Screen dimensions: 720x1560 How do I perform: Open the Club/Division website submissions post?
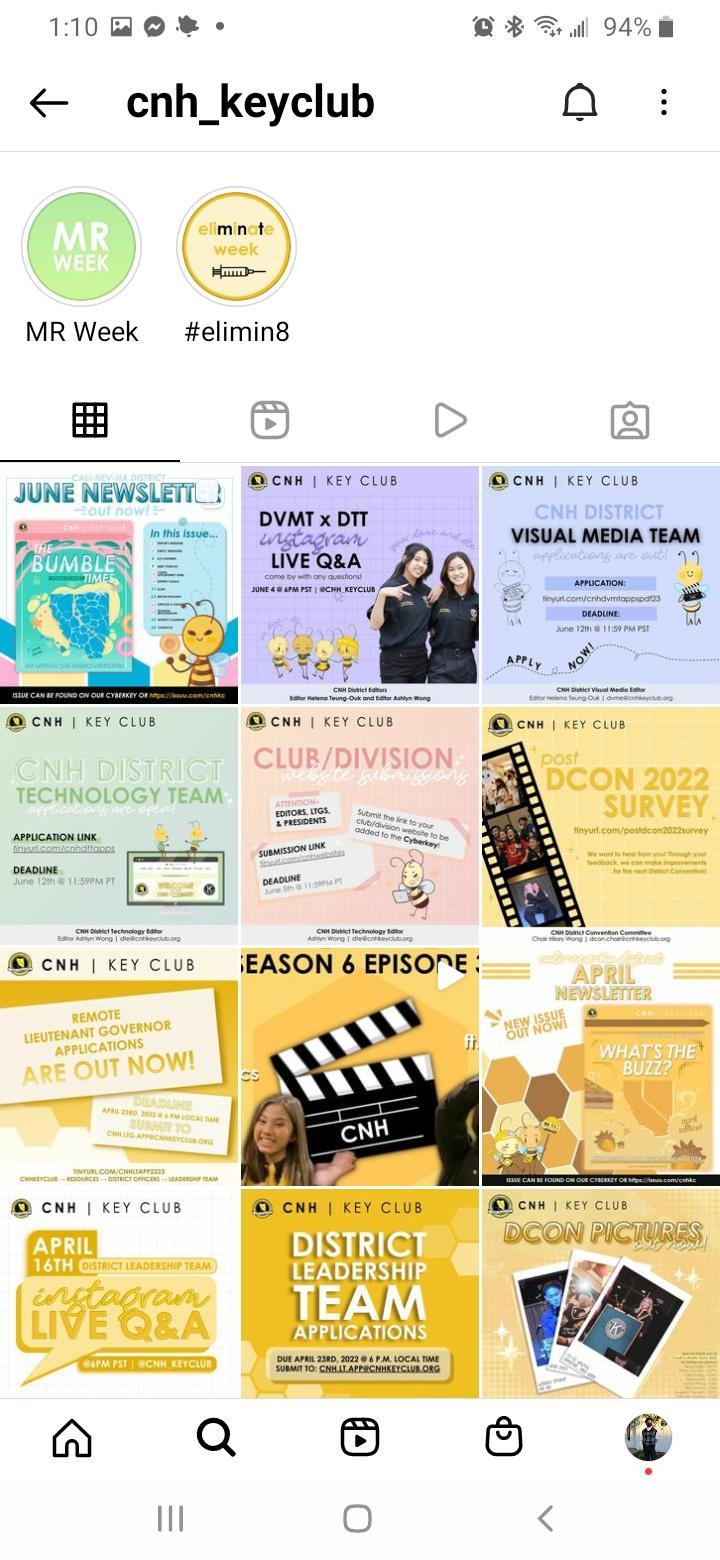point(360,826)
